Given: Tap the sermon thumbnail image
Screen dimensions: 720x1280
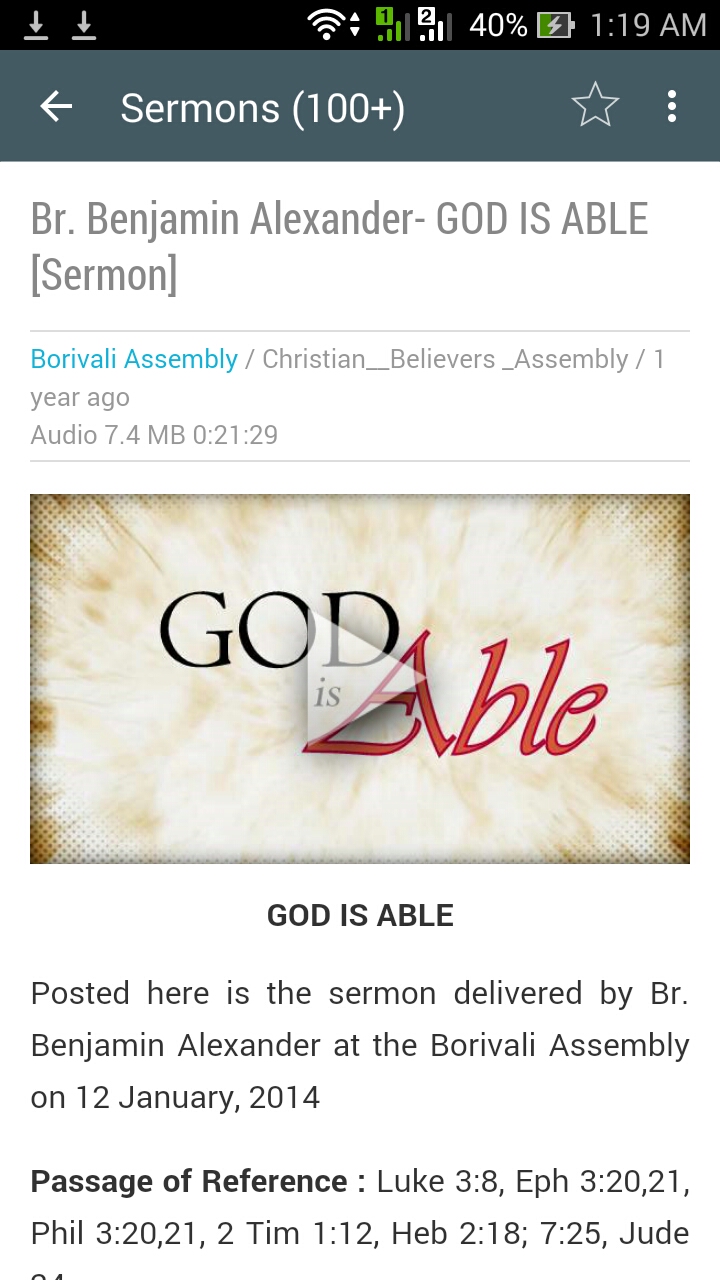Looking at the screenshot, I should pyautogui.click(x=360, y=678).
